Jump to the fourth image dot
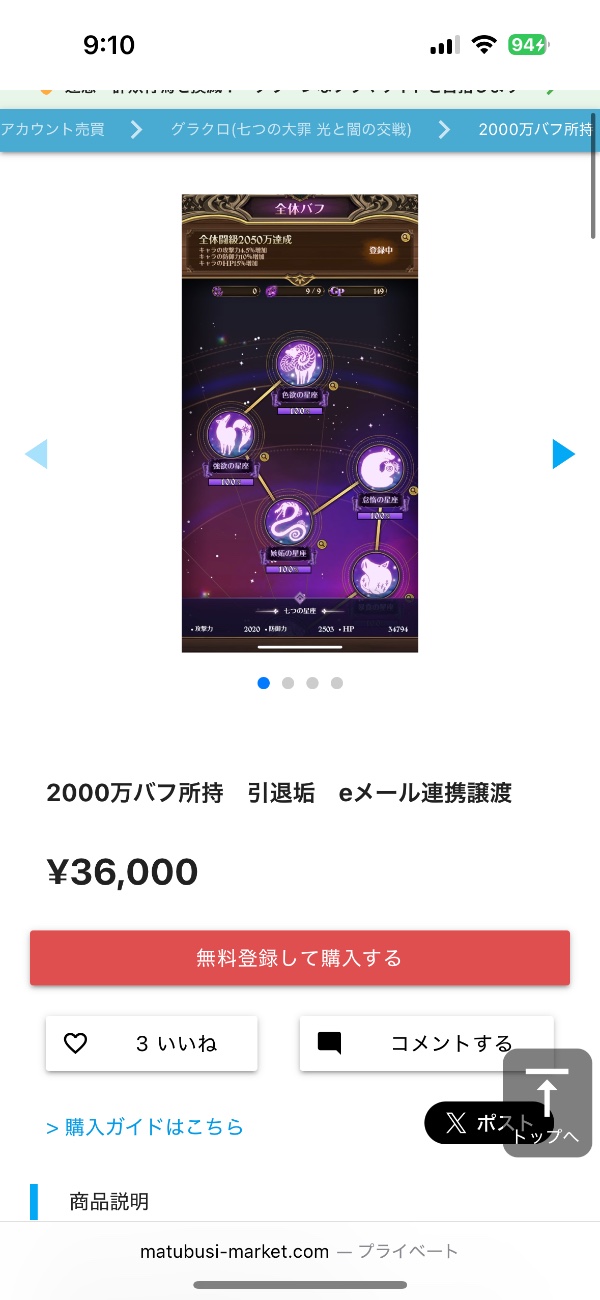The image size is (600, 1300). [337, 683]
